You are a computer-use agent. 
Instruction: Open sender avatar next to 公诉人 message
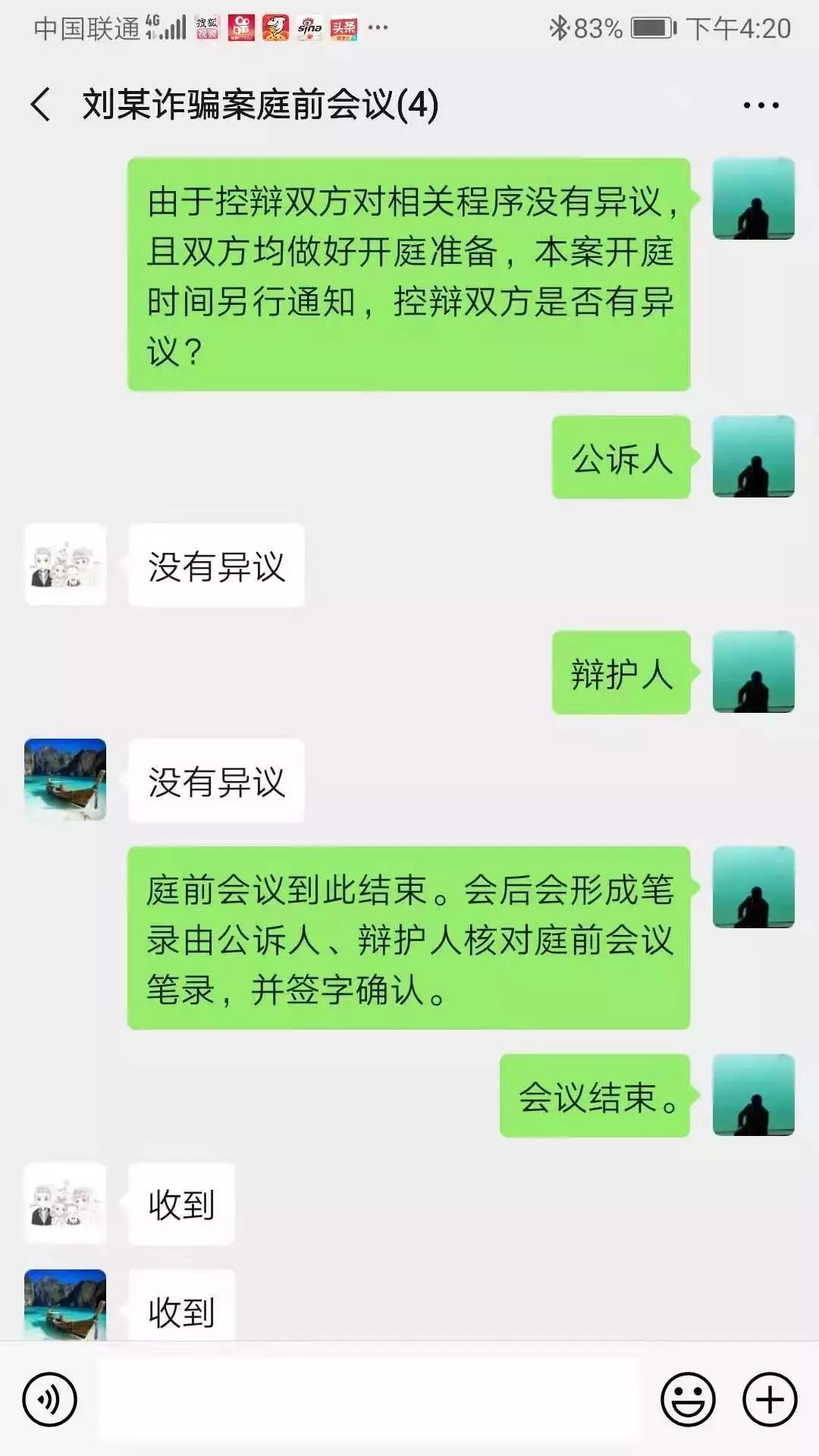pos(753,457)
